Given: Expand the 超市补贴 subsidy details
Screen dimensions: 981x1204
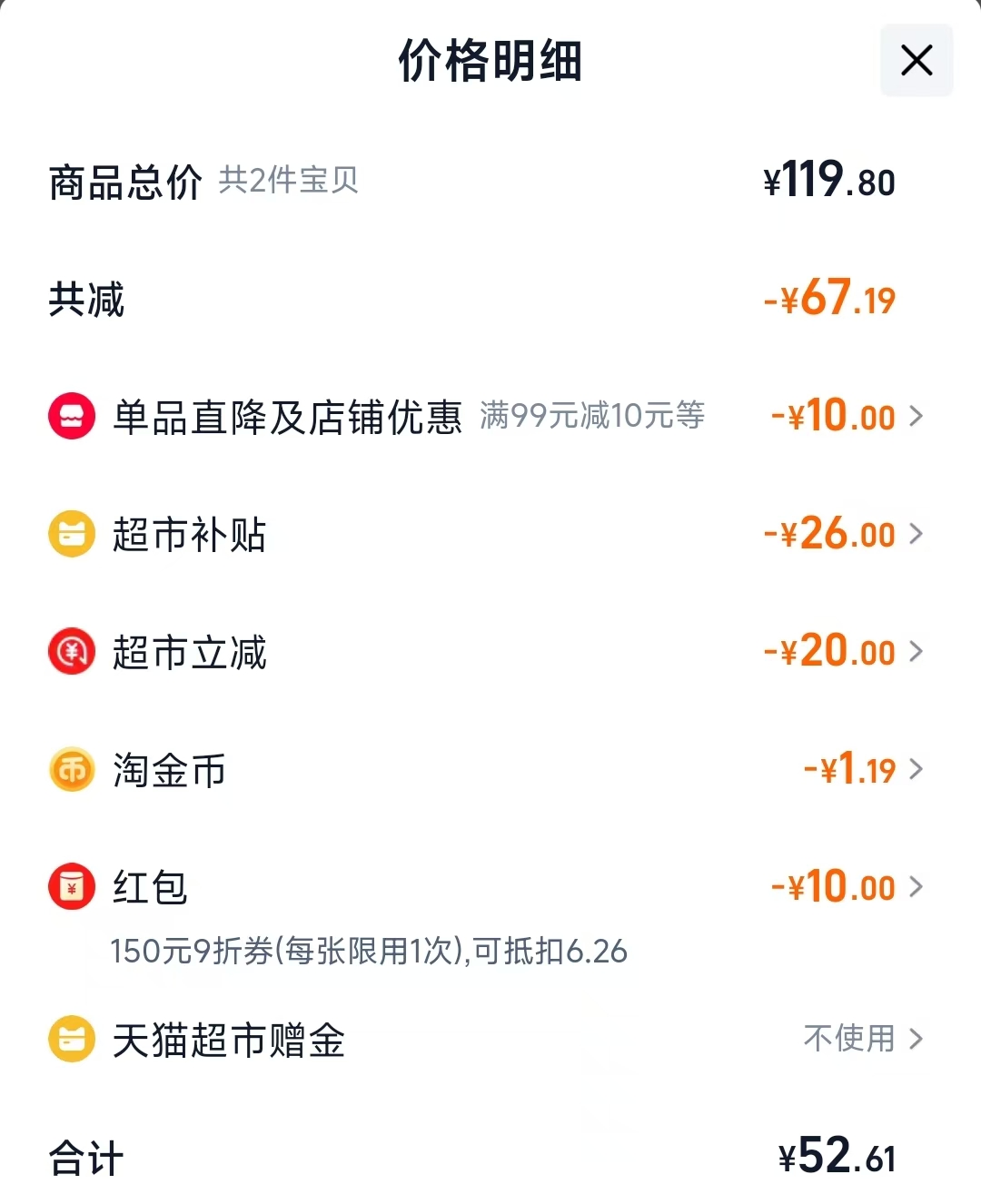Looking at the screenshot, I should coord(918,533).
